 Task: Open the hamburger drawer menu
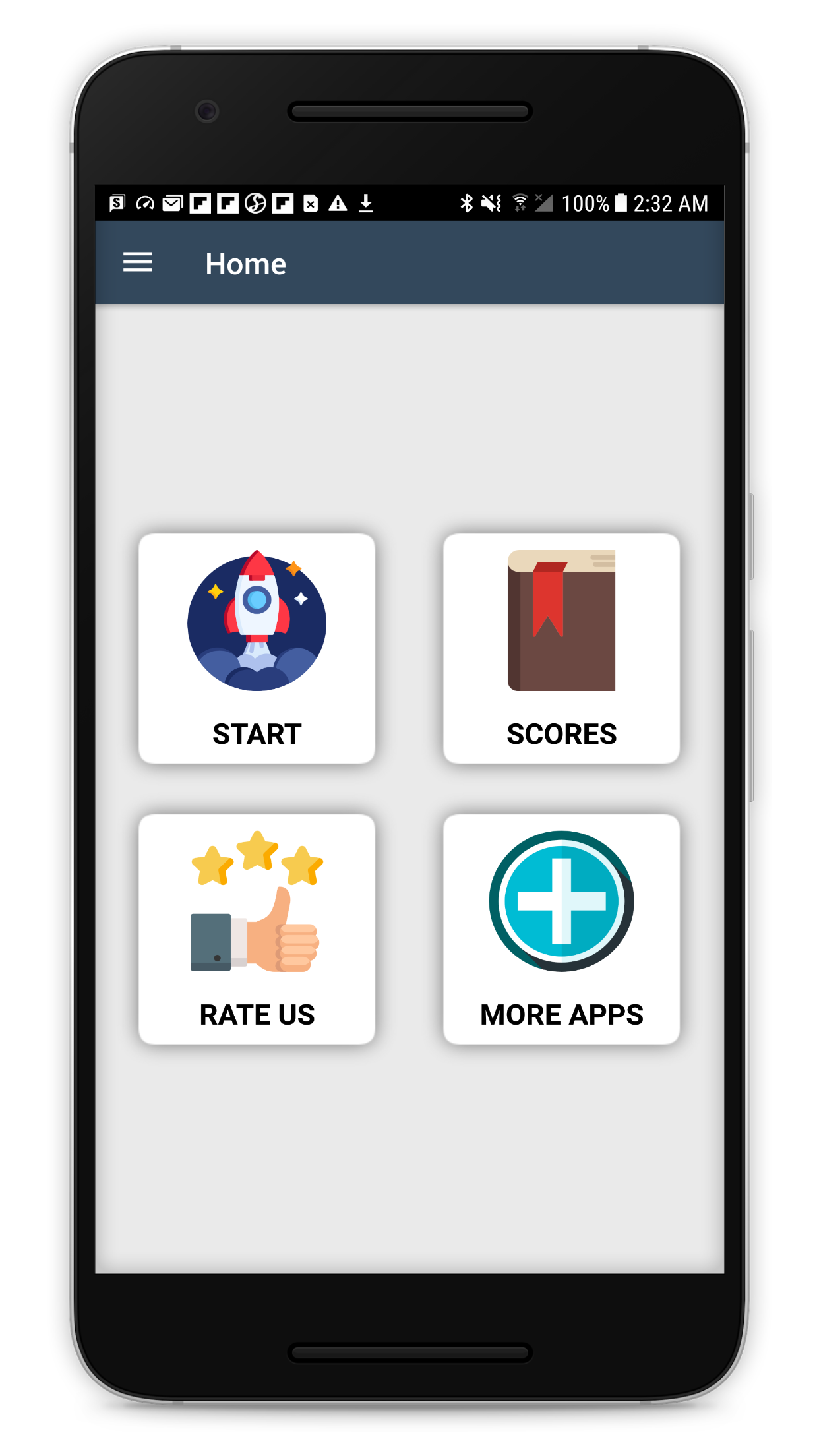(137, 262)
